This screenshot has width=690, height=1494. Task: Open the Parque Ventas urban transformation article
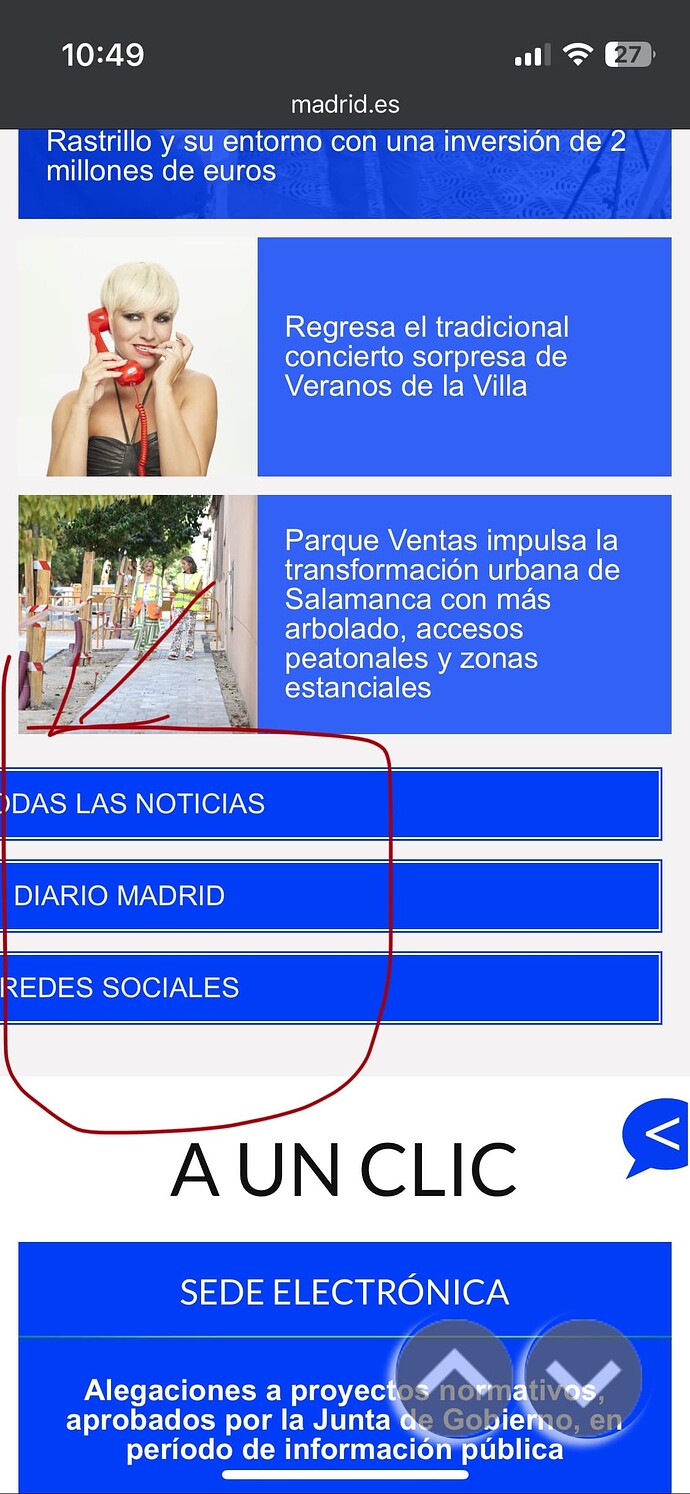pyautogui.click(x=451, y=613)
